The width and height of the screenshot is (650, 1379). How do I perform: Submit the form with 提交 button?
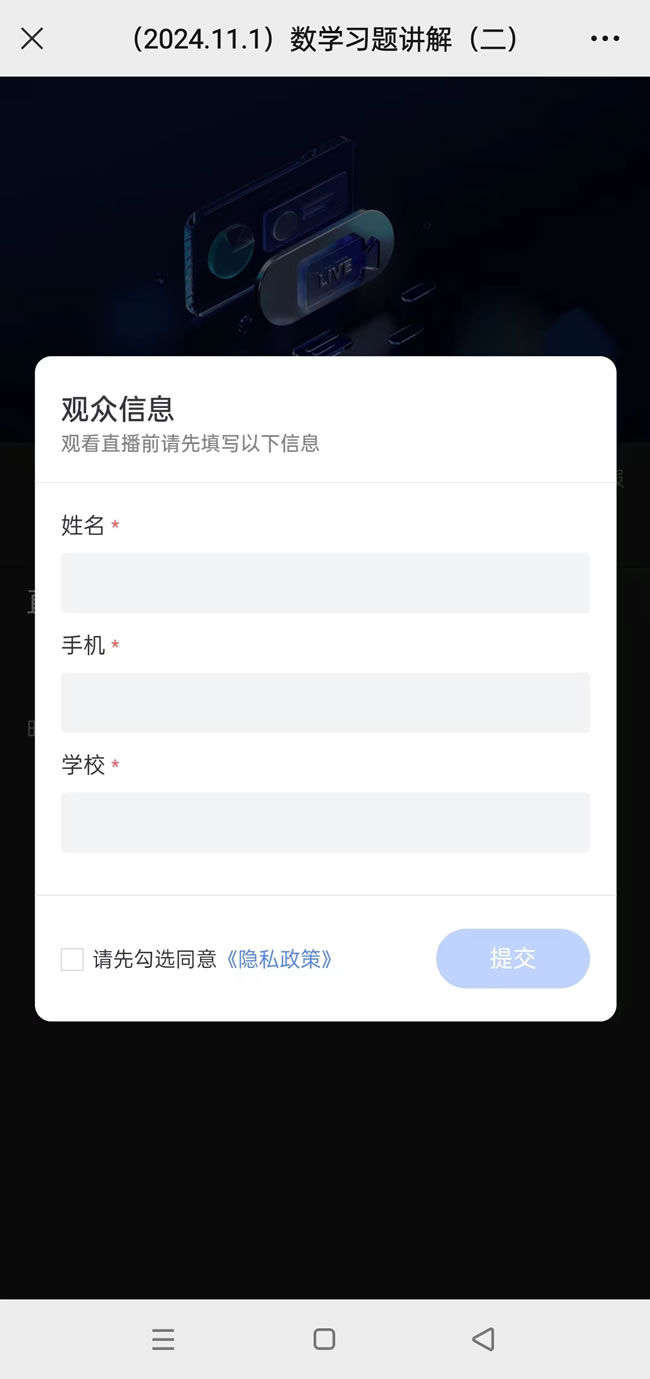click(512, 958)
